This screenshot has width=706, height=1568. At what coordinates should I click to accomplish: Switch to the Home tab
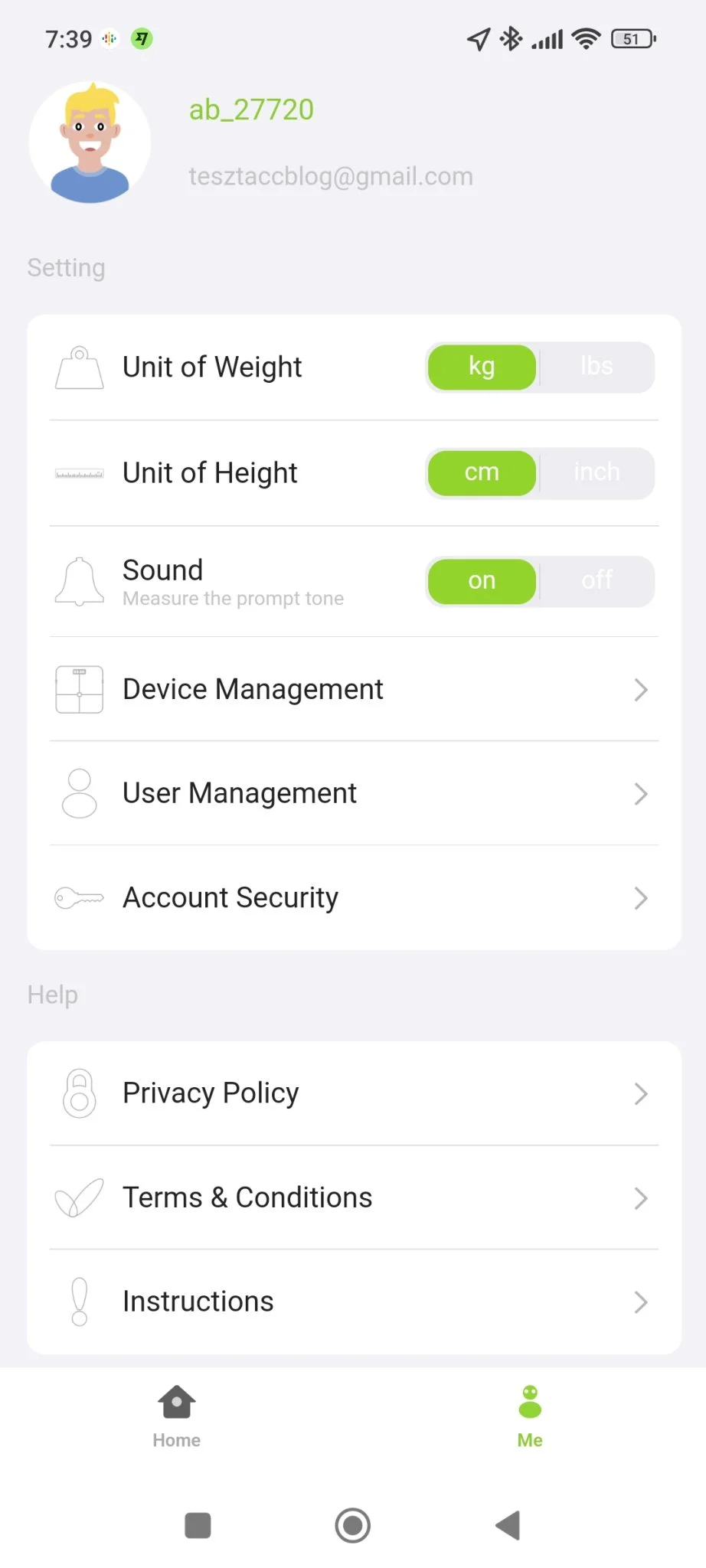[x=177, y=1416]
